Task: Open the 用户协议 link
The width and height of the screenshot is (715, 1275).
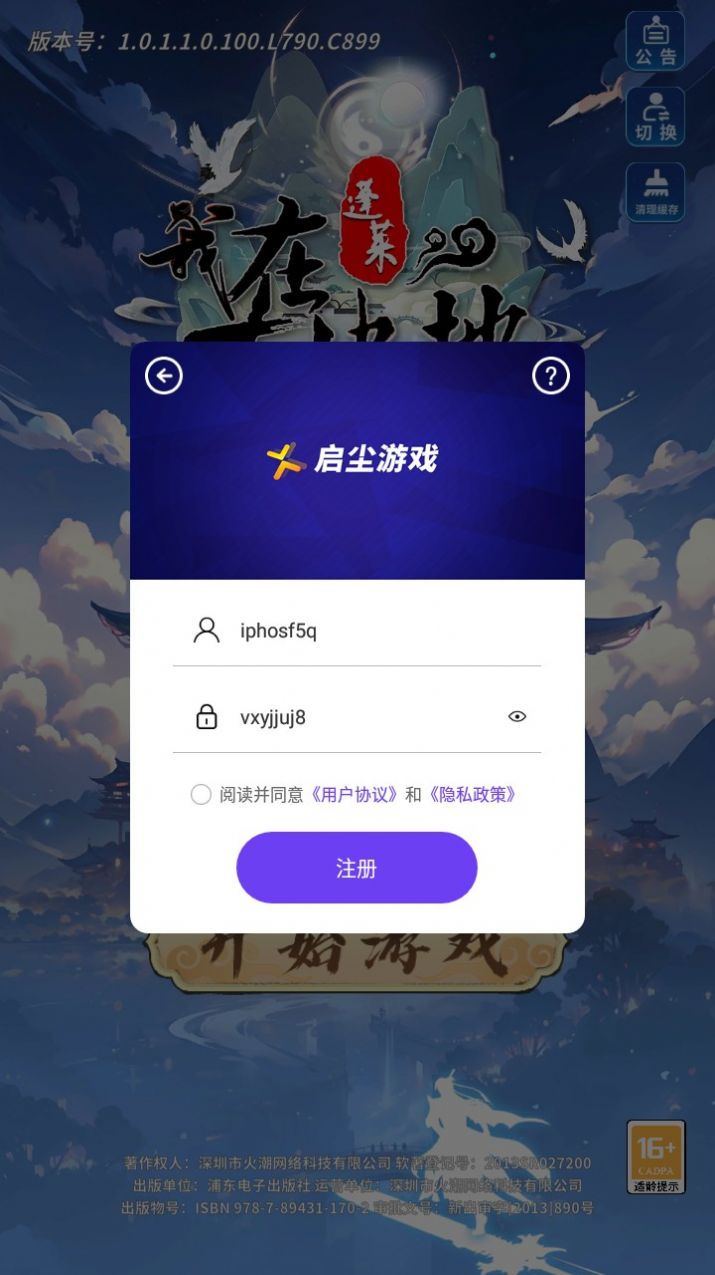Action: point(354,795)
